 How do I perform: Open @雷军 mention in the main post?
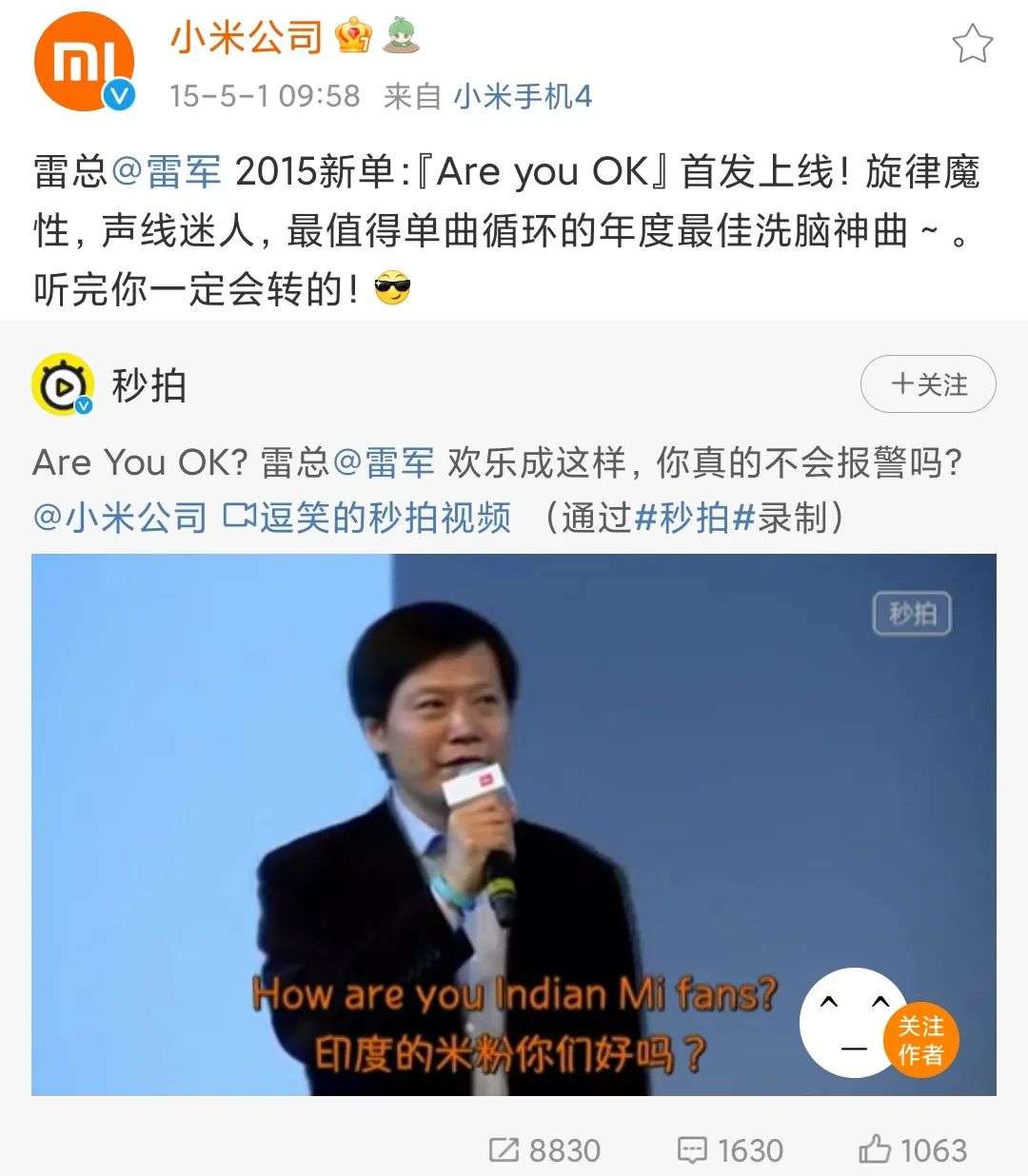(167, 172)
